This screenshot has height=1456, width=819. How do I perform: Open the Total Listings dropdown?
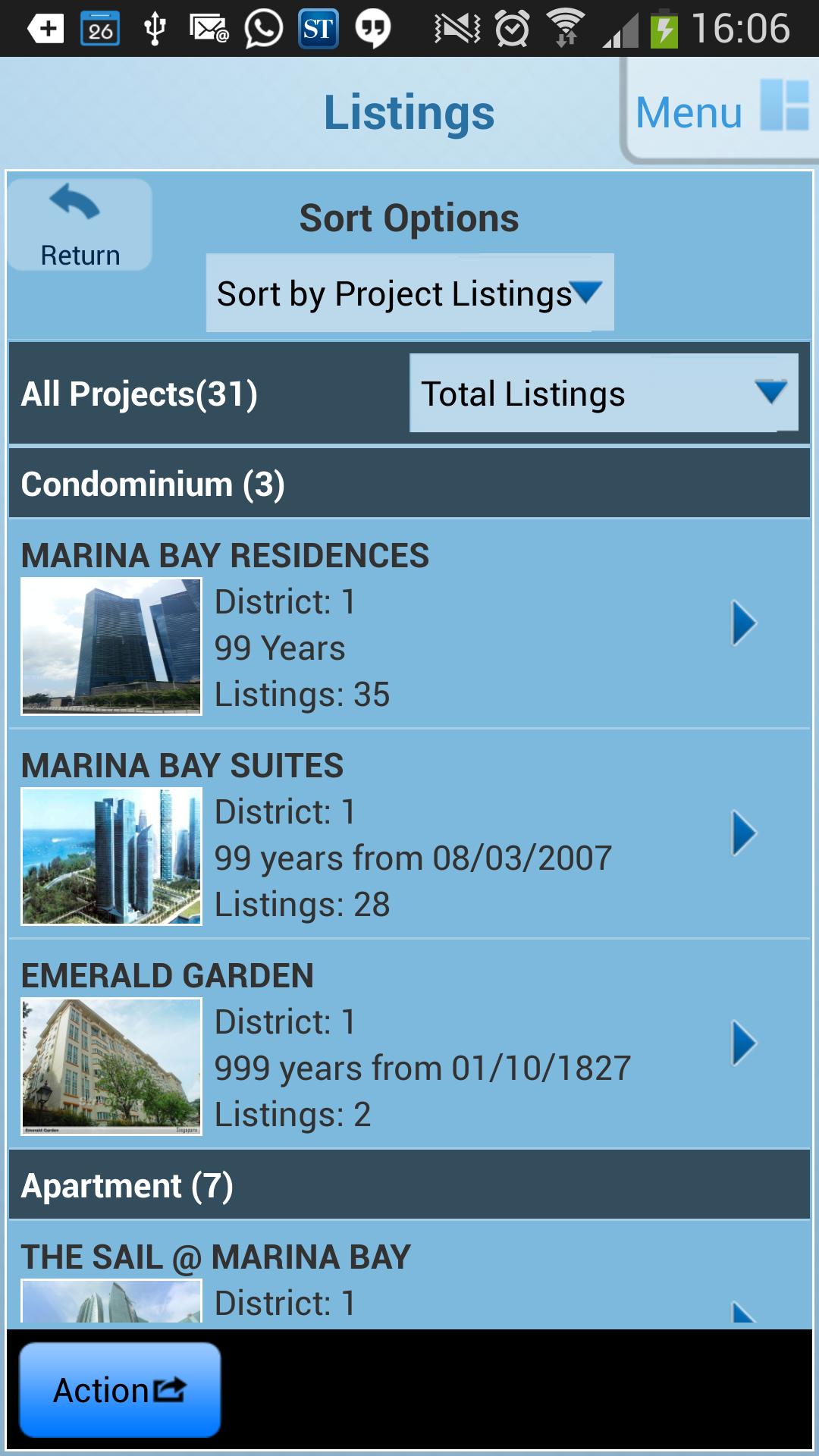point(603,393)
